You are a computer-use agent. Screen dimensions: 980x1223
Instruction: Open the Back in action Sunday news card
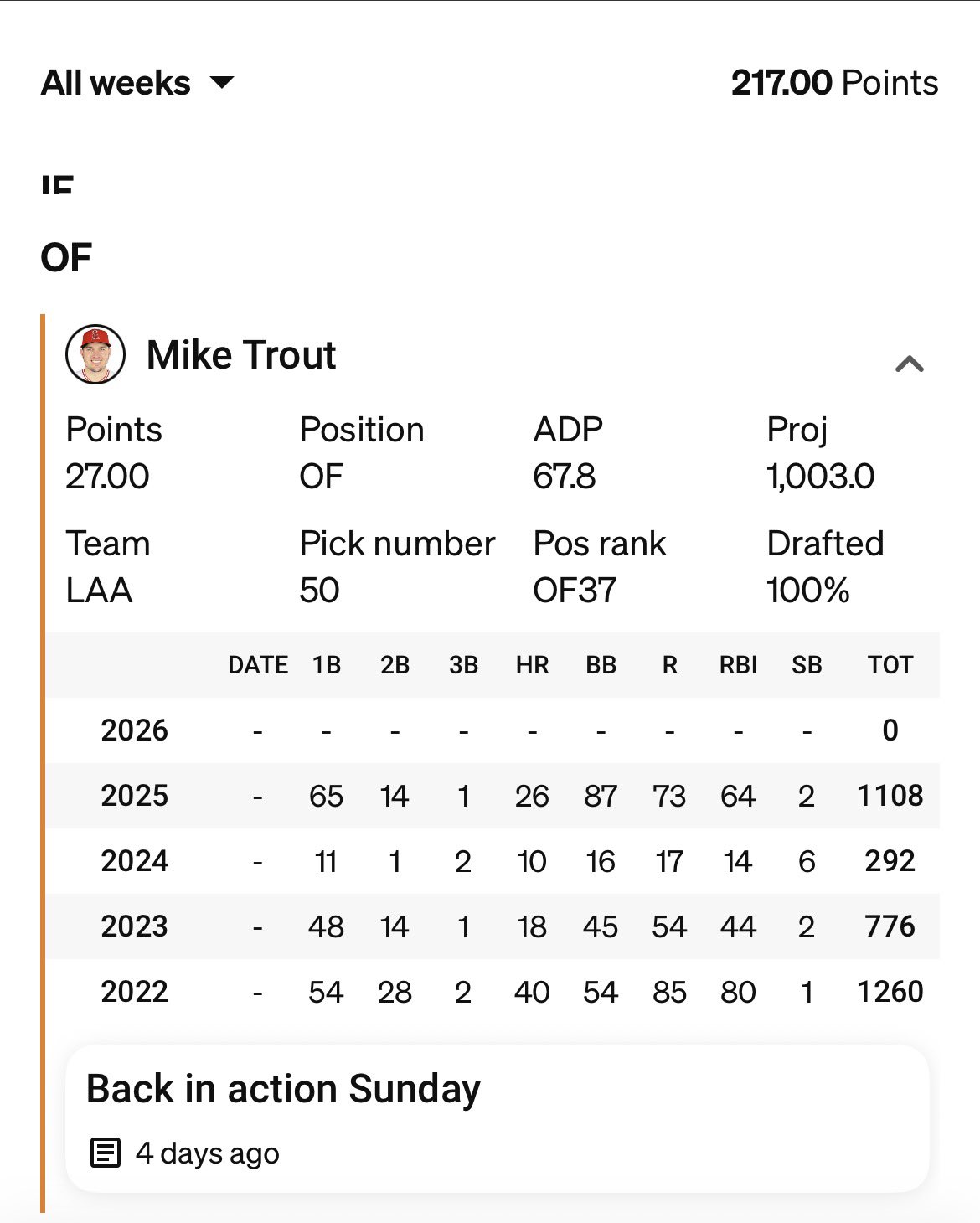point(497,1117)
